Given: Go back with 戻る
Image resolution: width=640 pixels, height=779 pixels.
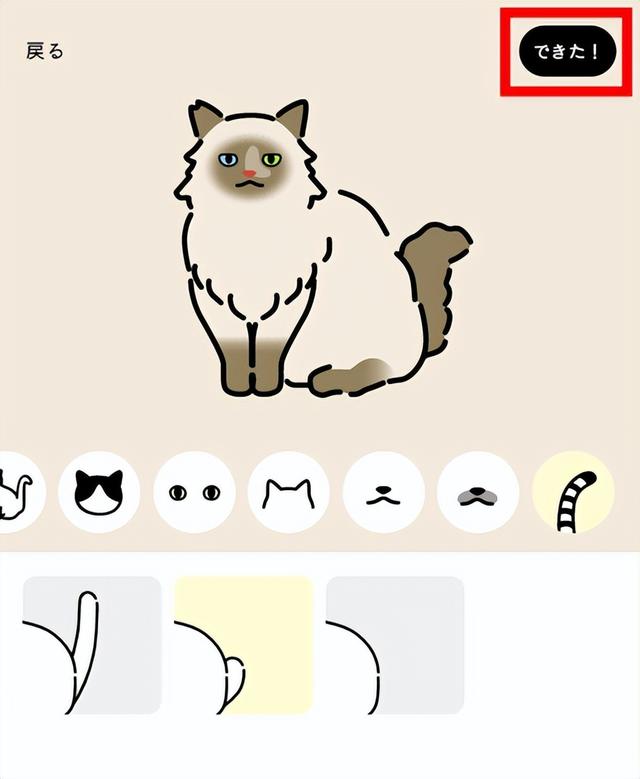Looking at the screenshot, I should tap(45, 51).
